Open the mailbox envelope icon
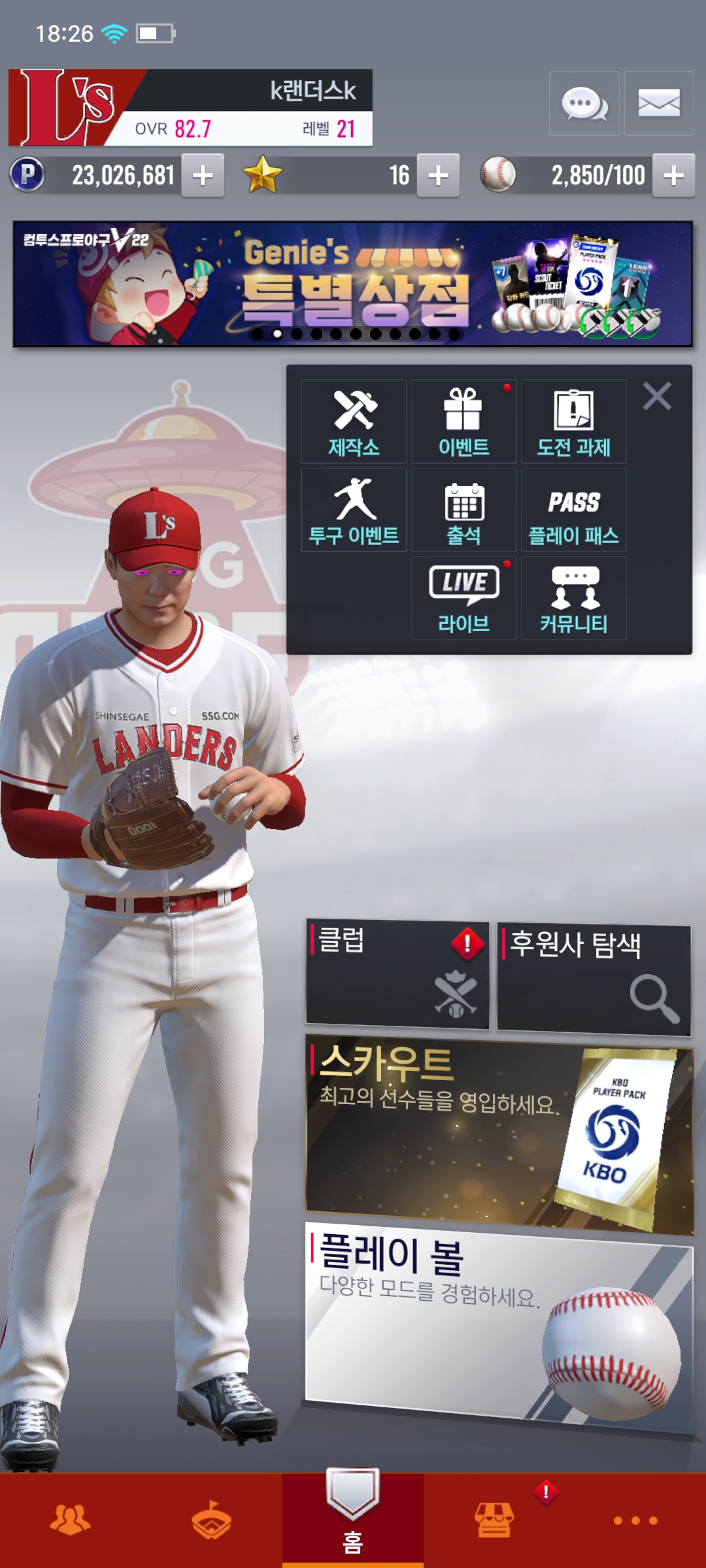 point(658,104)
